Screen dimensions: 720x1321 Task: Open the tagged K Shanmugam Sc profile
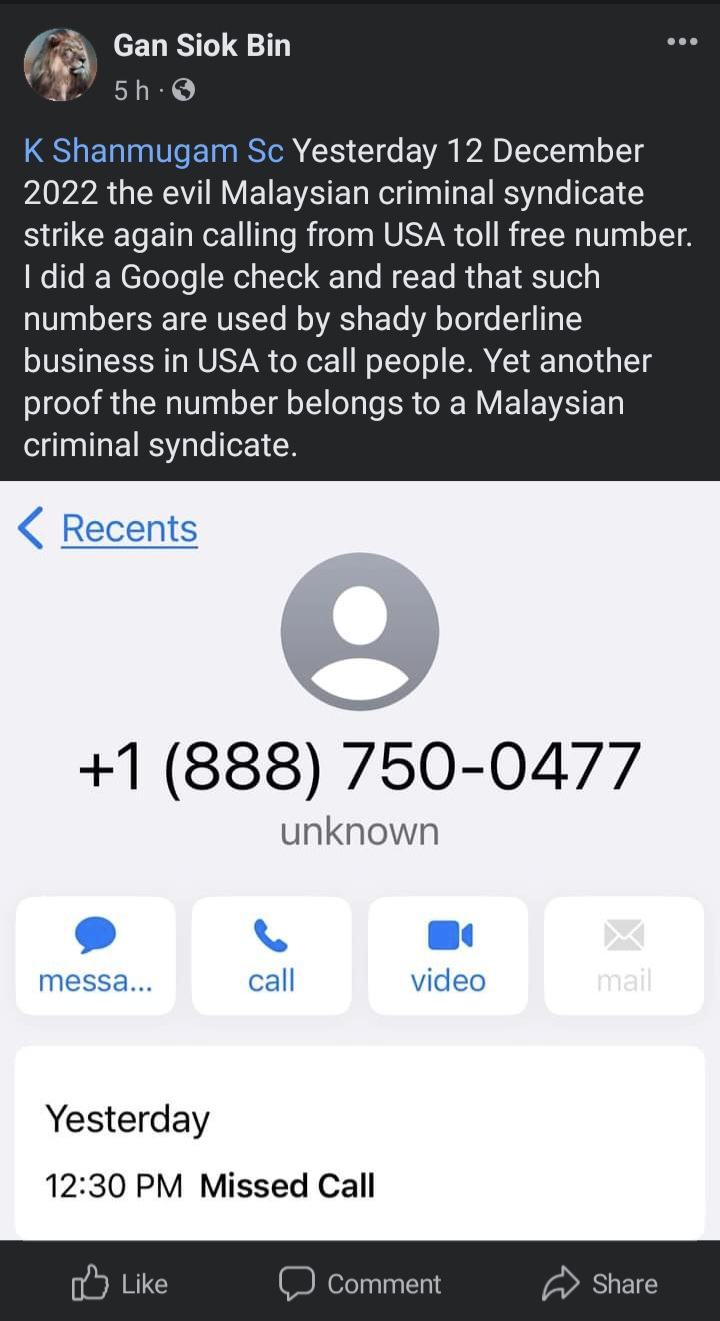click(154, 151)
